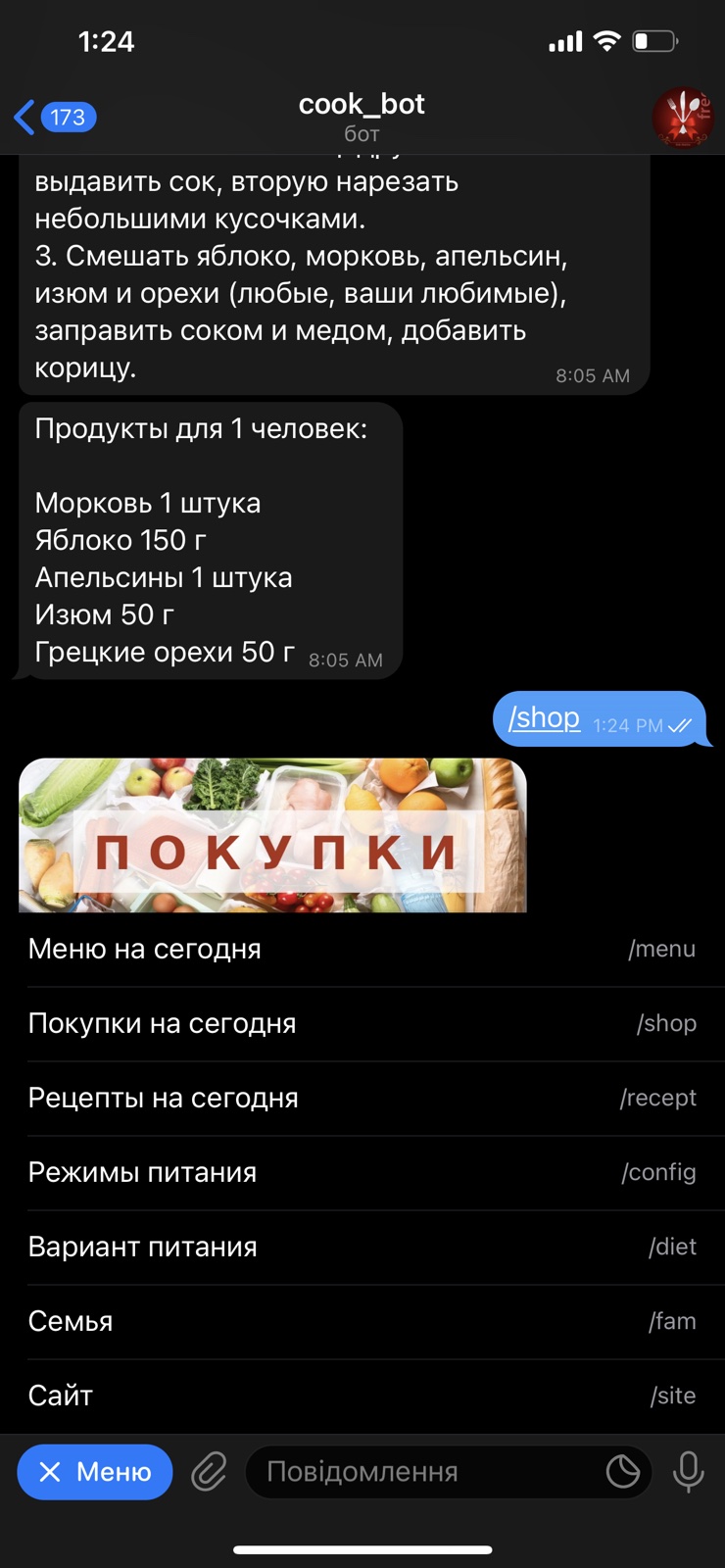Tap the /shop command link in message
Screen dimensions: 725x1568
pyautogui.click(x=544, y=717)
